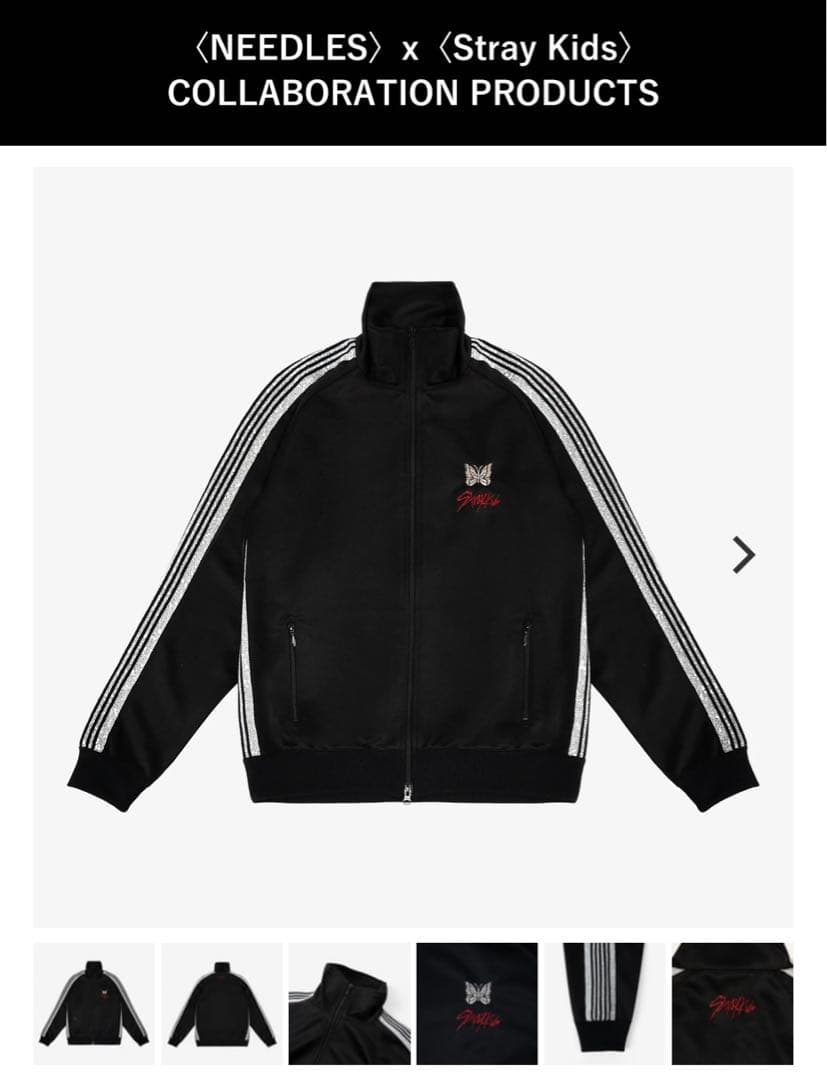The image size is (827, 1080).
Task: View the collar close-up thumbnail
Action: pyautogui.click(x=349, y=1003)
